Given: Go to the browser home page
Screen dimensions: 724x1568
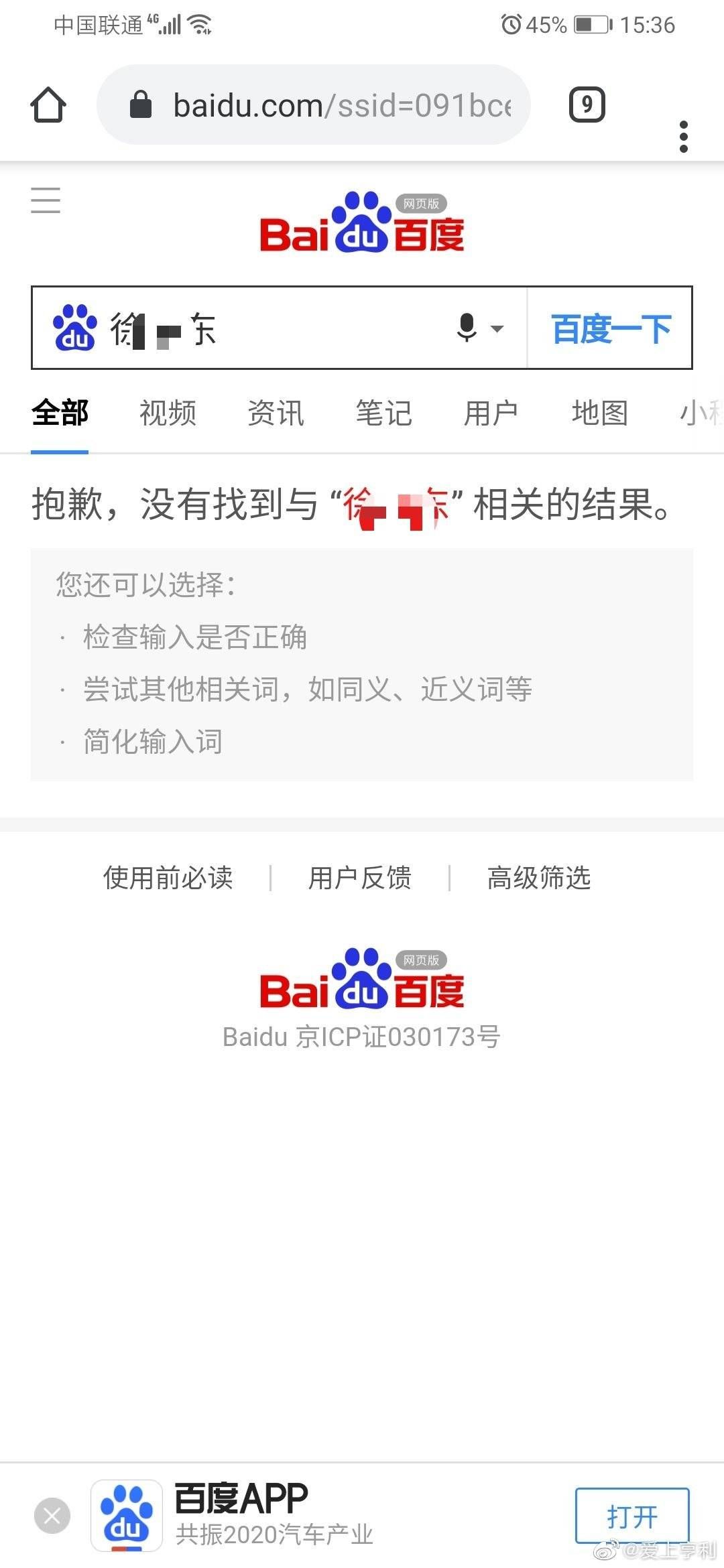Looking at the screenshot, I should tap(48, 105).
